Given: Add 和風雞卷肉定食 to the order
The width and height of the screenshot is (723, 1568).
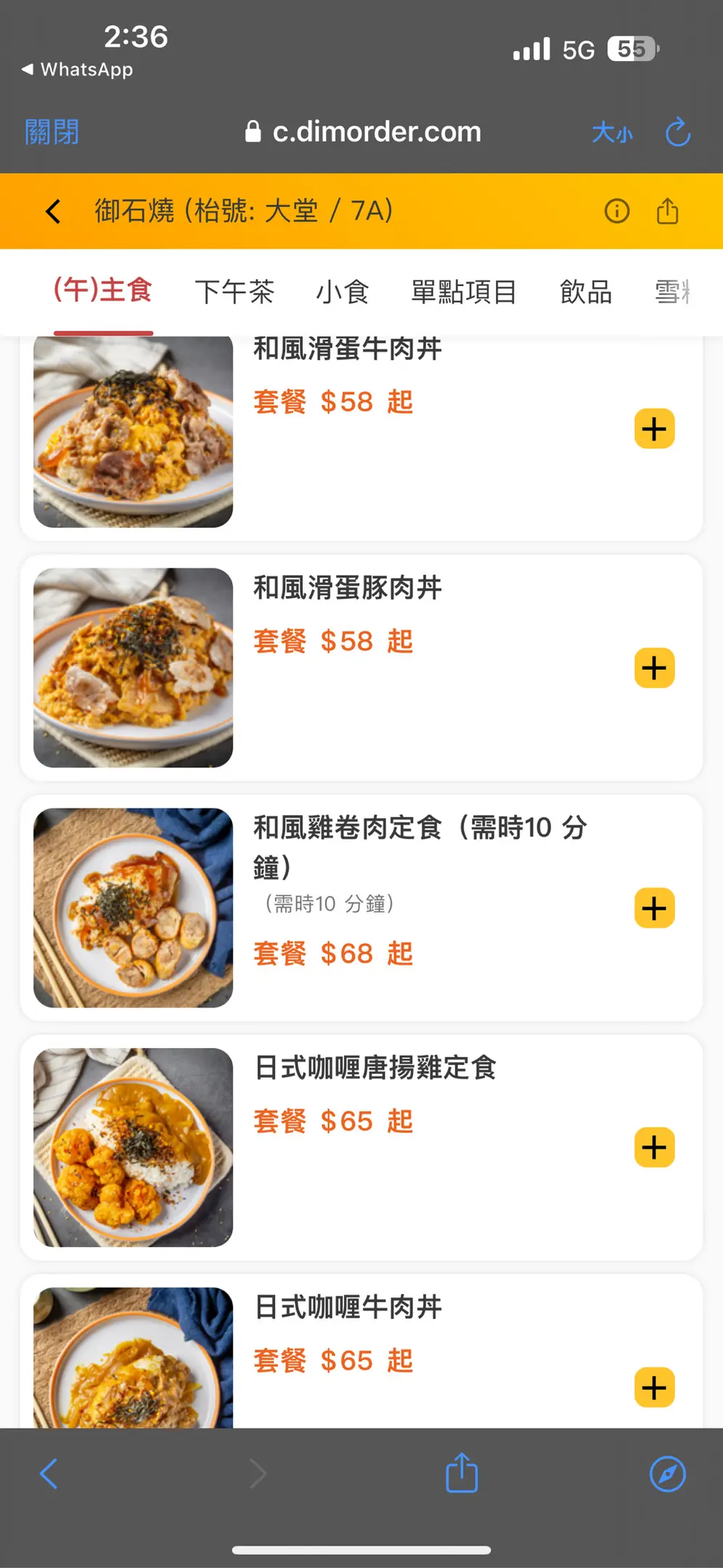Looking at the screenshot, I should tap(654, 908).
